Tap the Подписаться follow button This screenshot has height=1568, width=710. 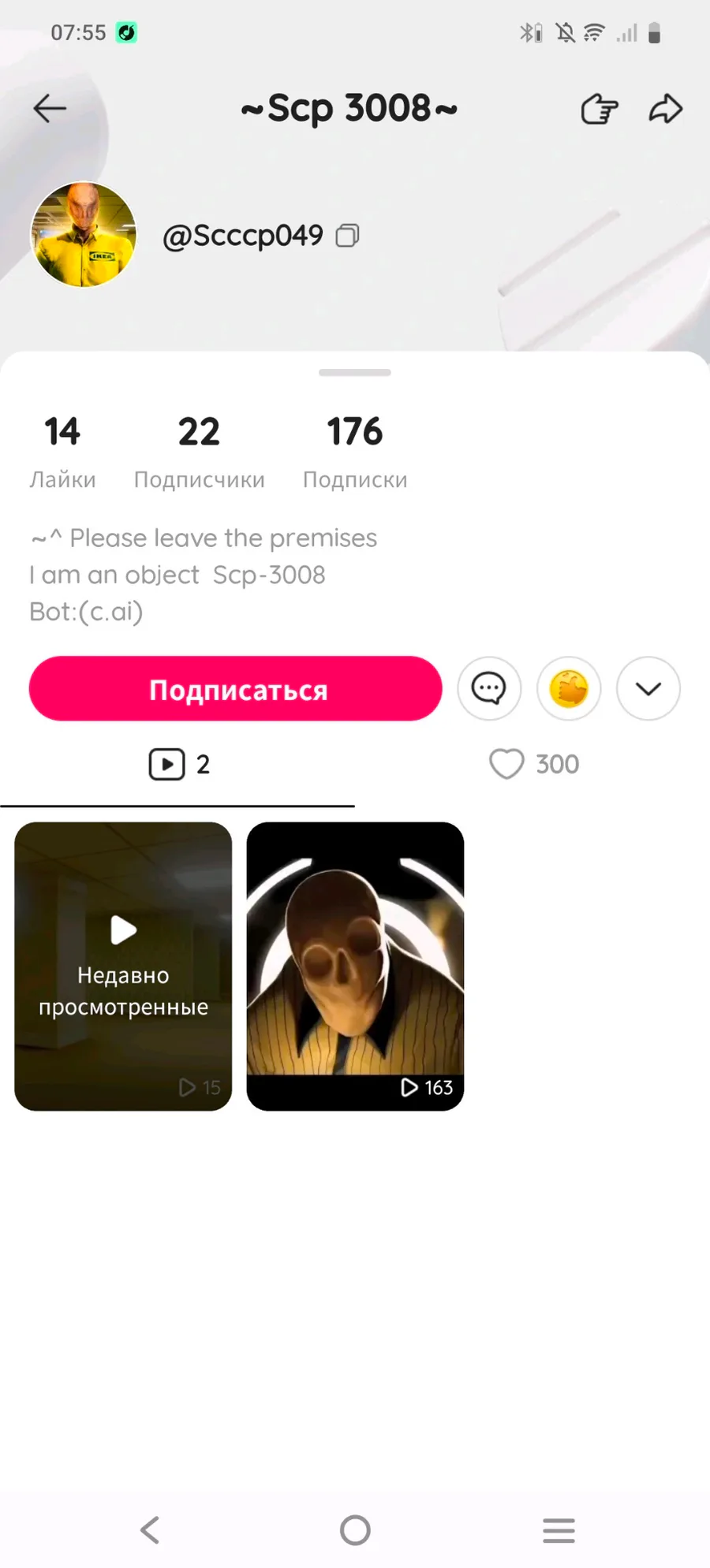tap(235, 689)
